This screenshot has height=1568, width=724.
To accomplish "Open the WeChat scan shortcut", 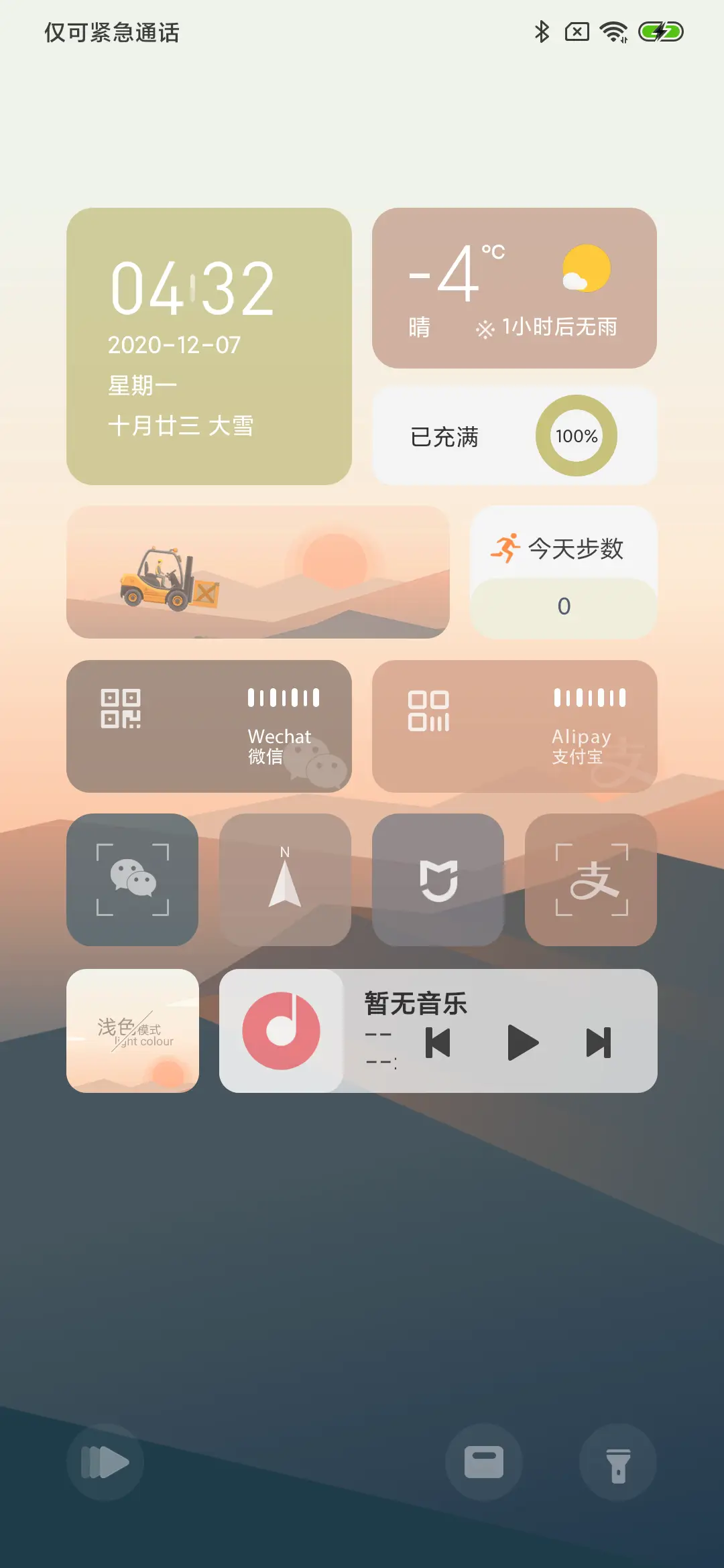I will [x=132, y=880].
